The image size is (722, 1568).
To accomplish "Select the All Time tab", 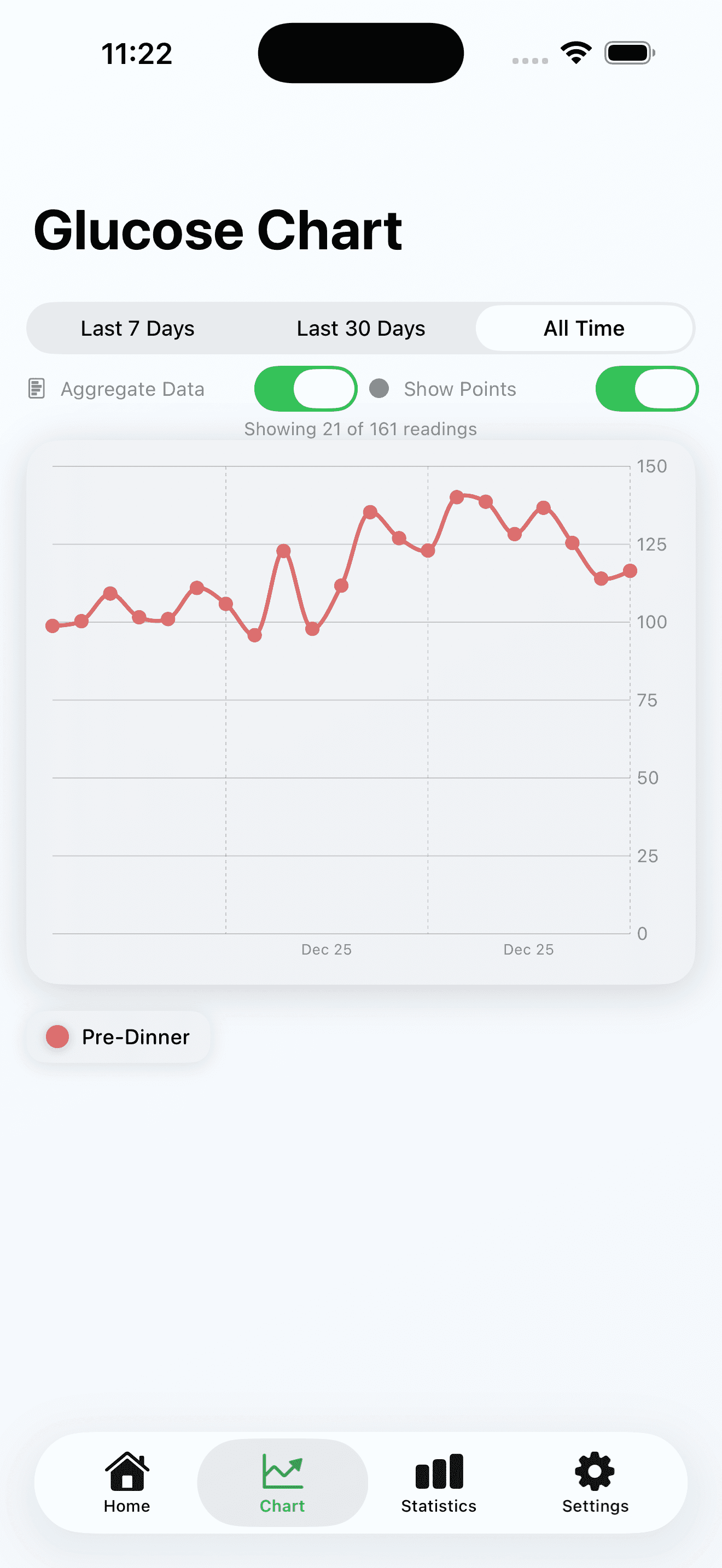I will [583, 328].
